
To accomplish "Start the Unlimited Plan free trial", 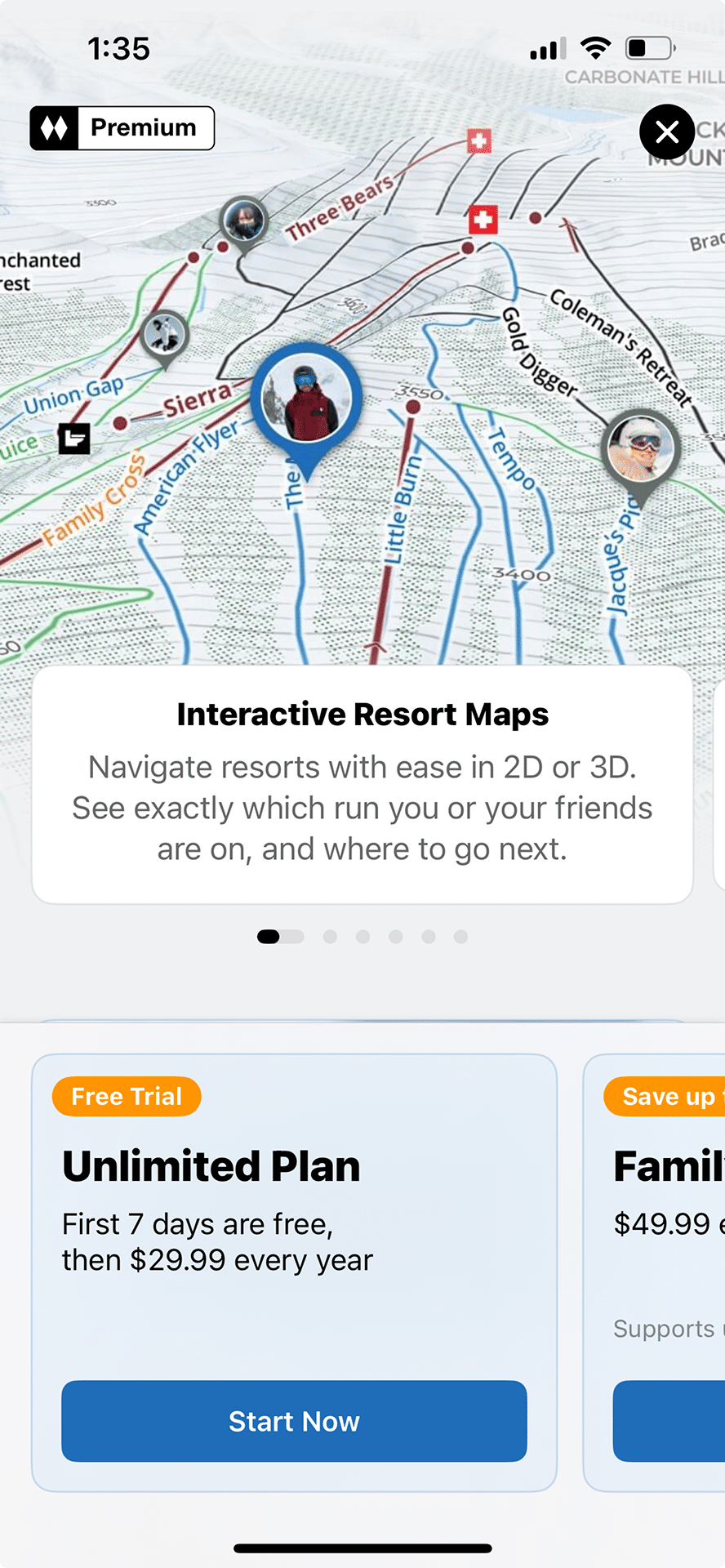I will (294, 1420).
